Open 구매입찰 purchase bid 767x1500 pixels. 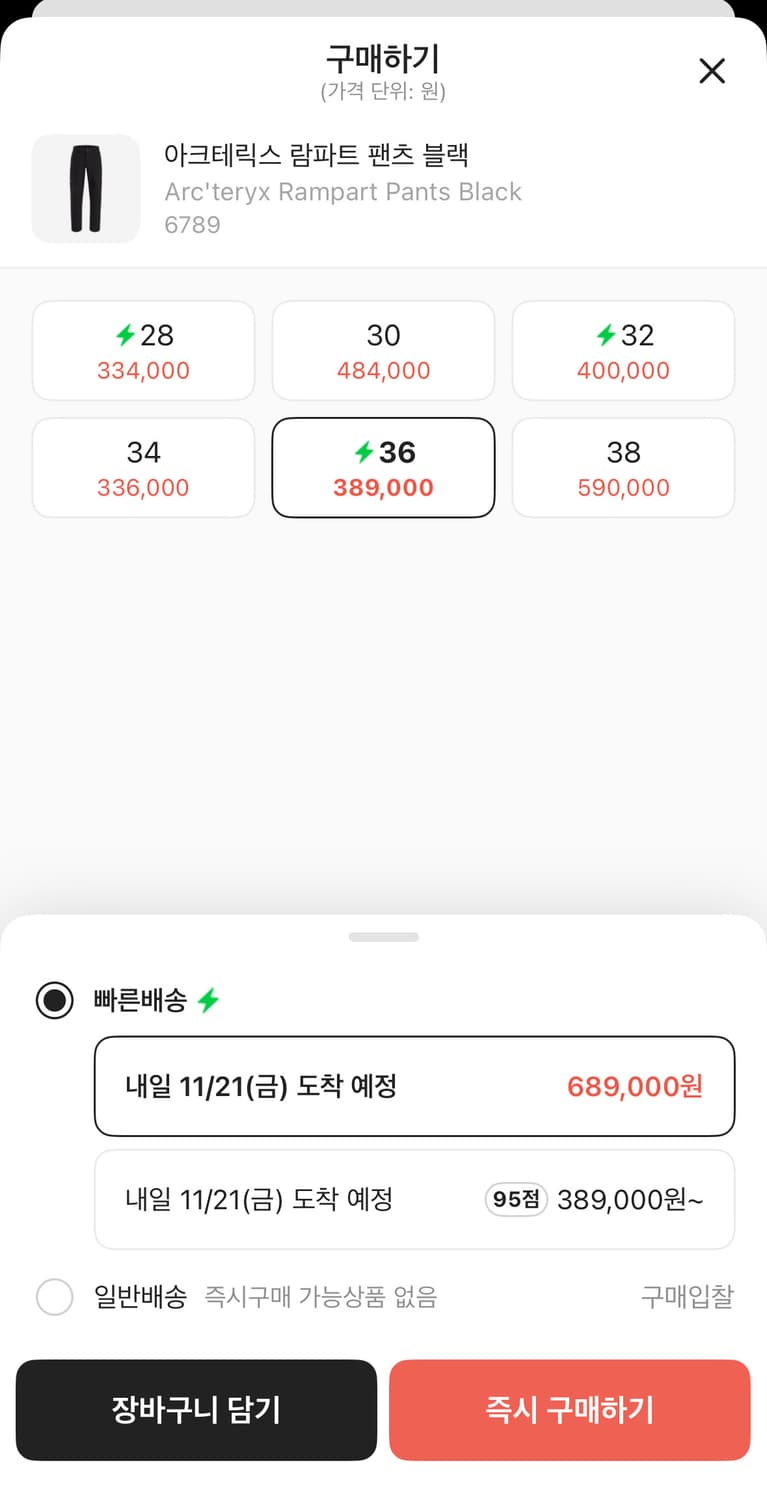tap(685, 1297)
